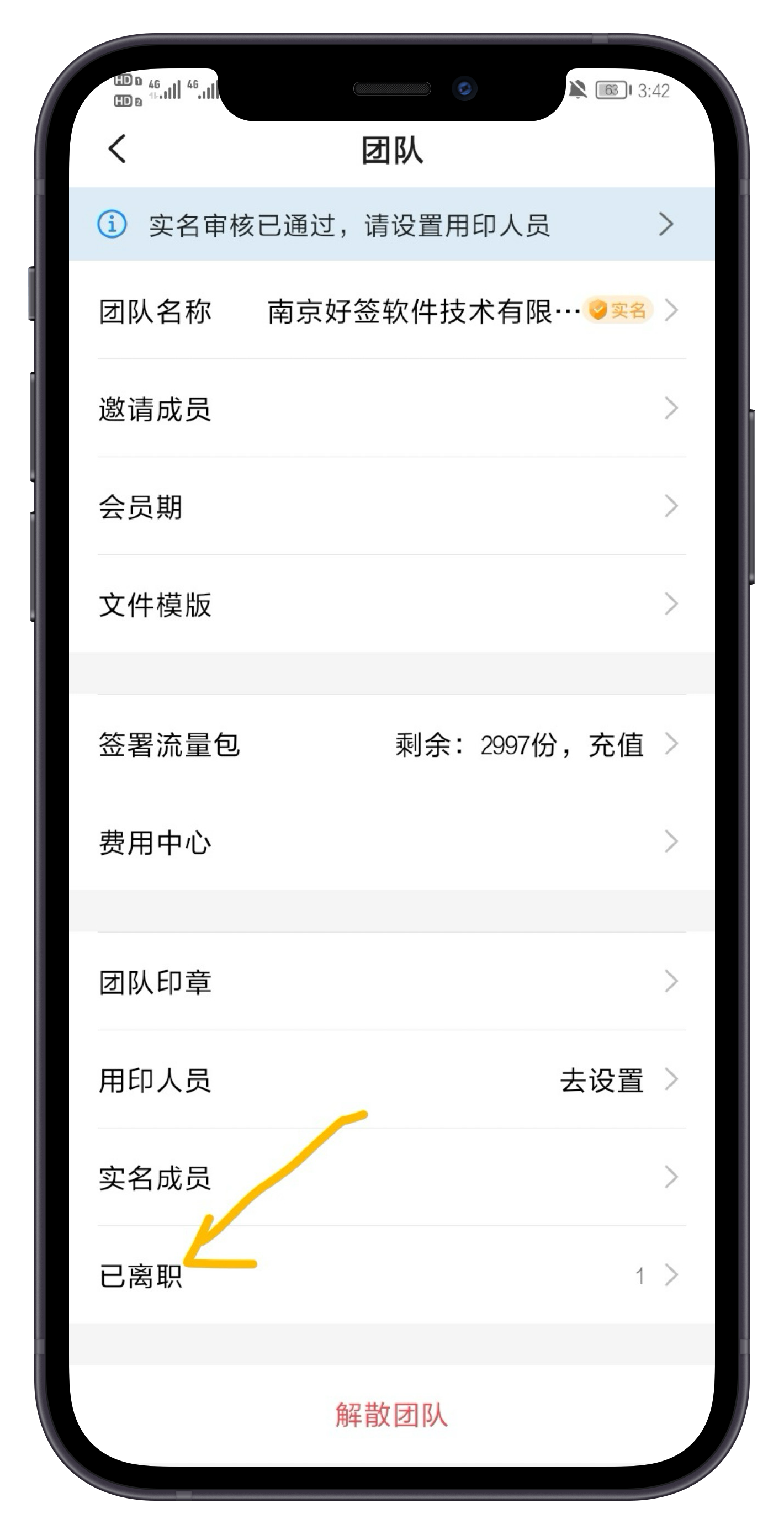Viewport: 784px width, 1535px height.
Task: Set up 用印人员
Action: (391, 1079)
